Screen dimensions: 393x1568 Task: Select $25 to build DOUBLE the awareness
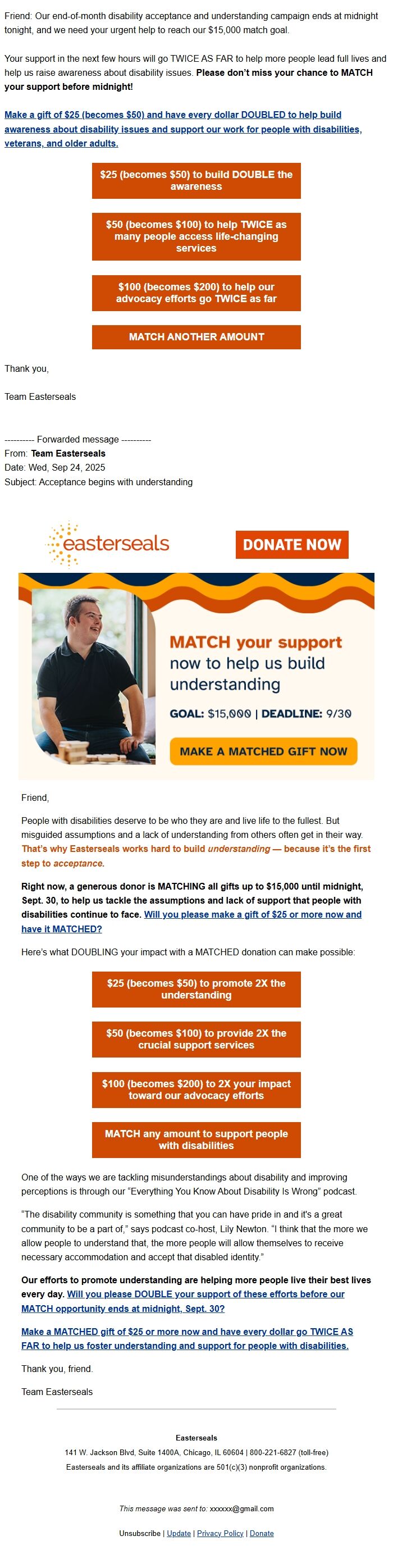pos(196,180)
